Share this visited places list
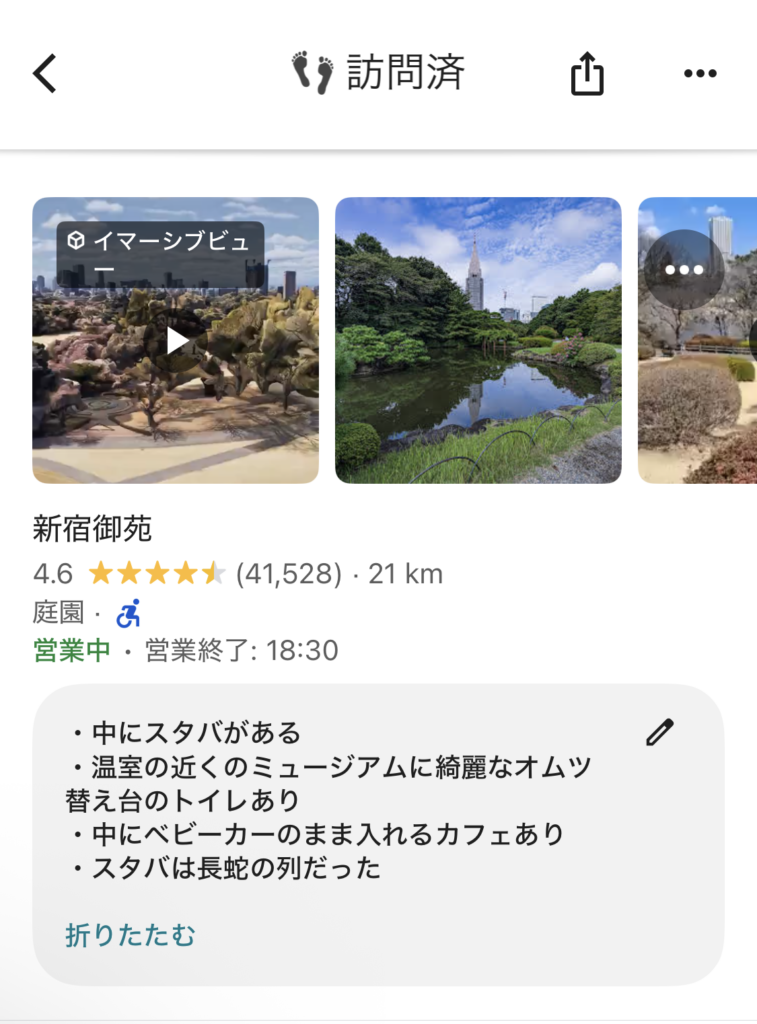 pos(587,73)
